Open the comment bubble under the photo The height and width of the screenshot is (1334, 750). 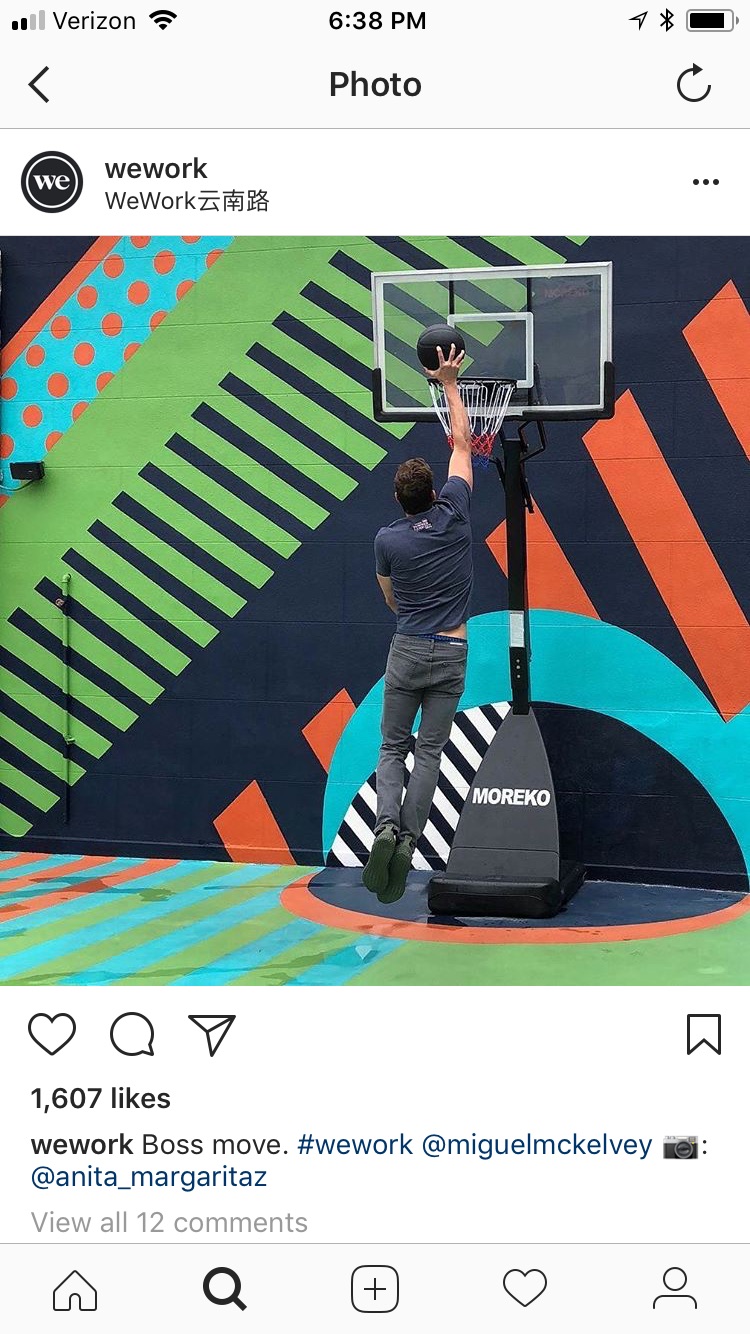point(132,1035)
